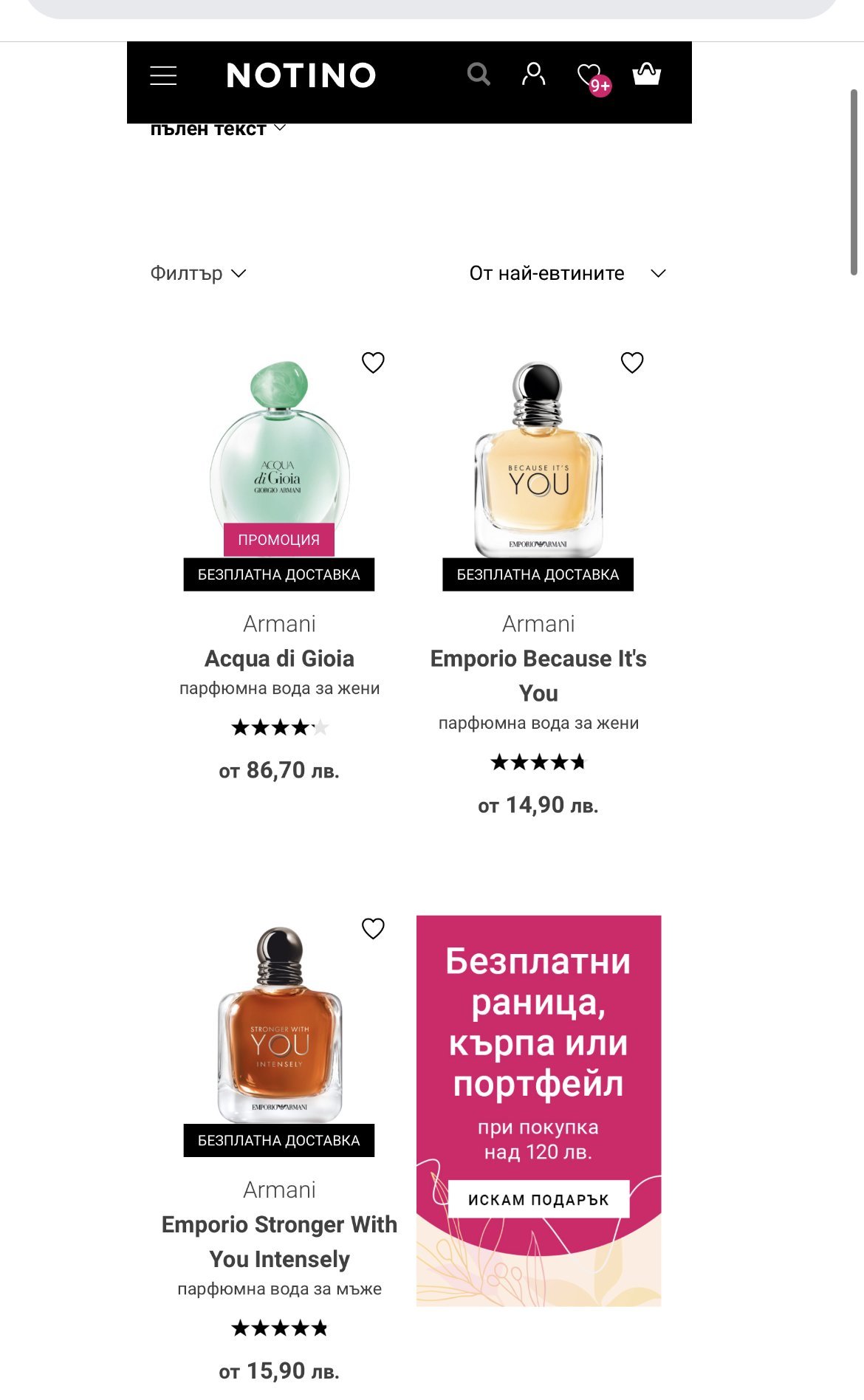Go to the Notino home via logo
The image size is (864, 1400).
point(301,75)
